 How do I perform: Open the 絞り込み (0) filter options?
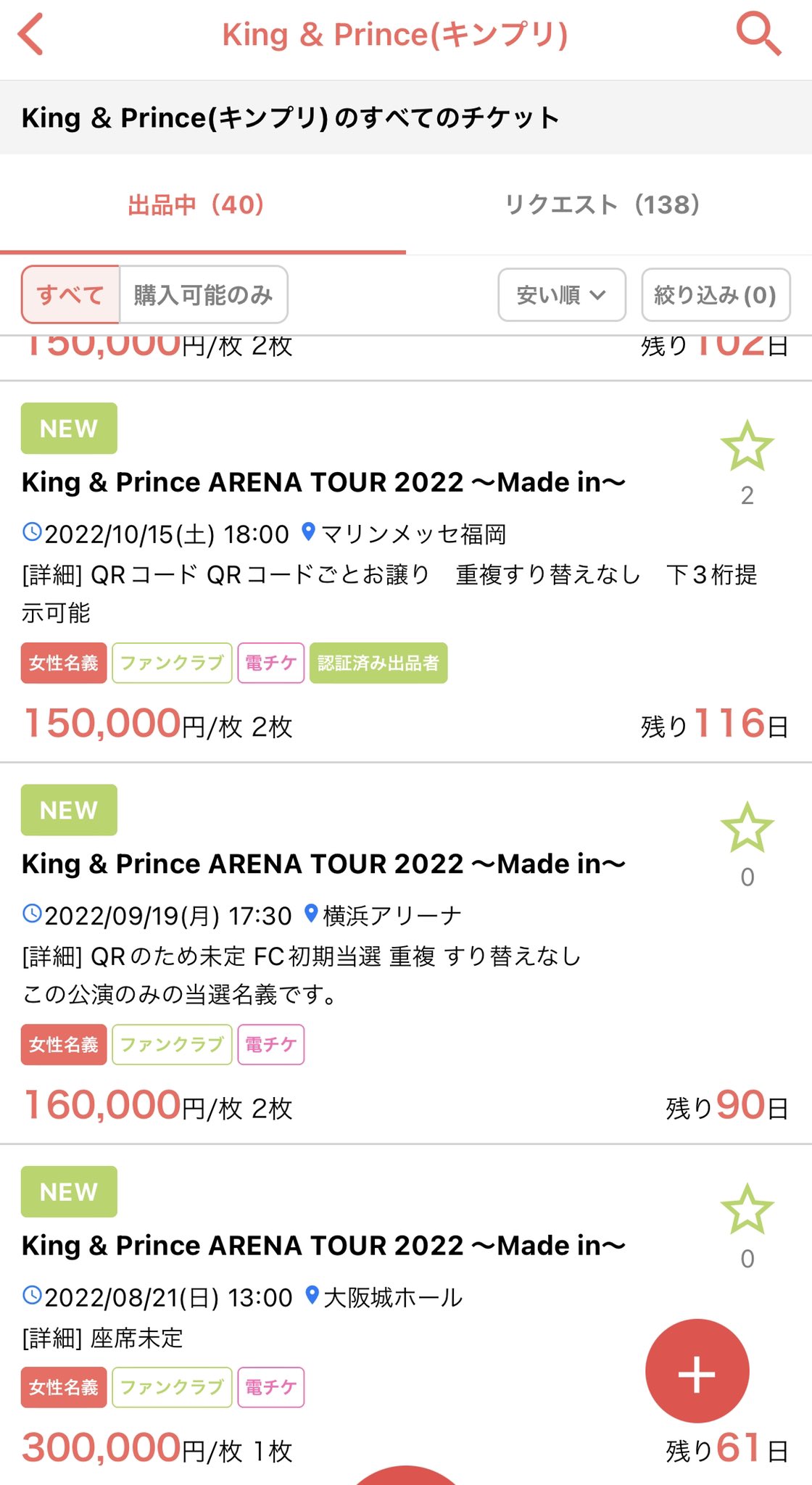716,294
